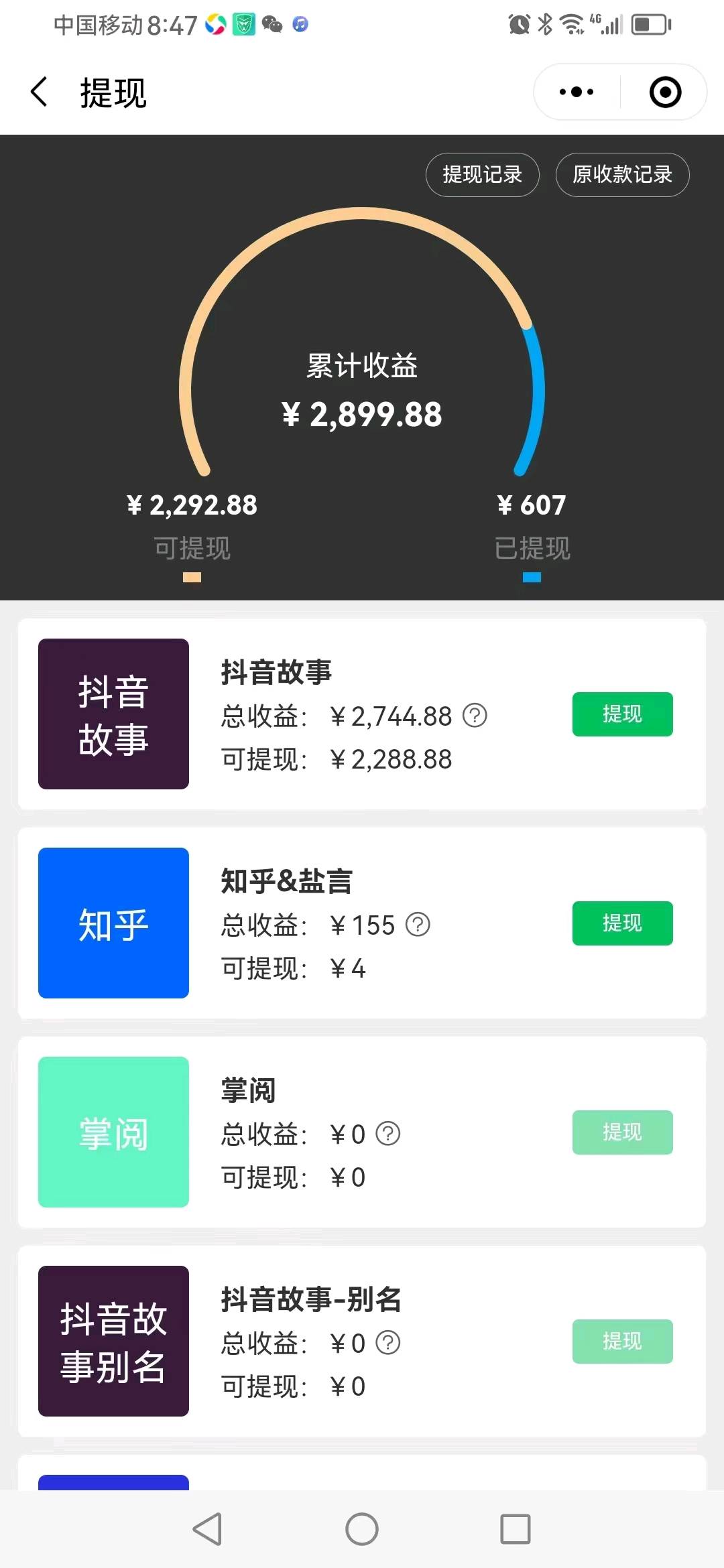The height and width of the screenshot is (1568, 724).
Task: Tap the system home button
Action: point(362,1529)
